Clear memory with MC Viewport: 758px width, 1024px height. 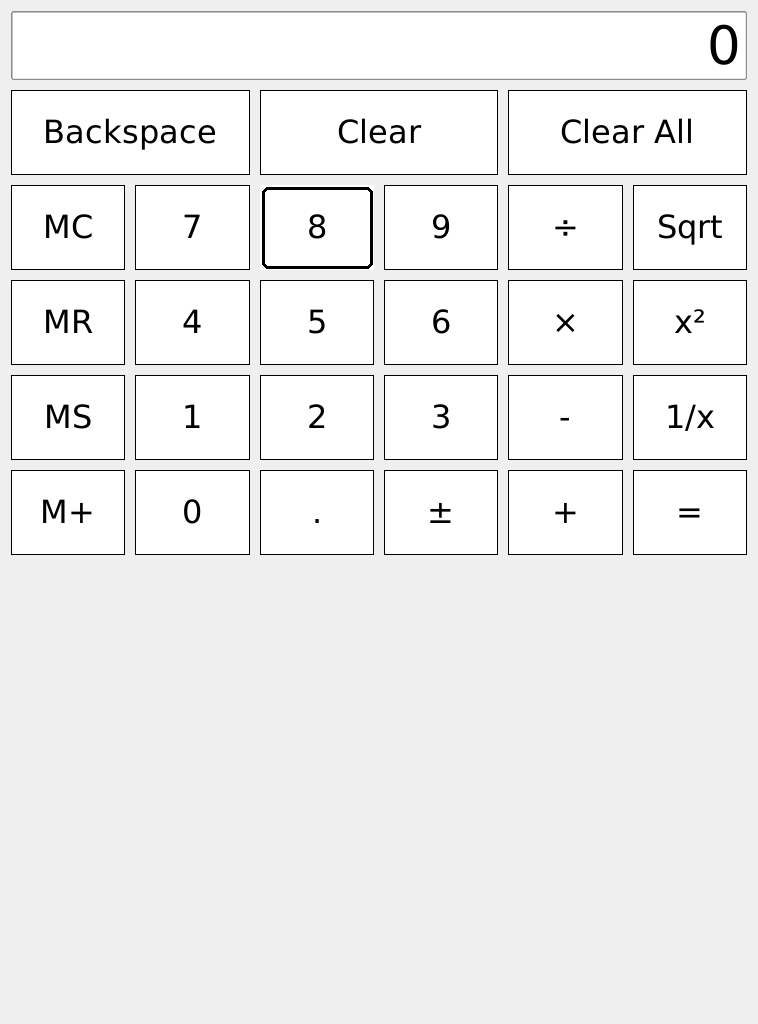tap(68, 227)
